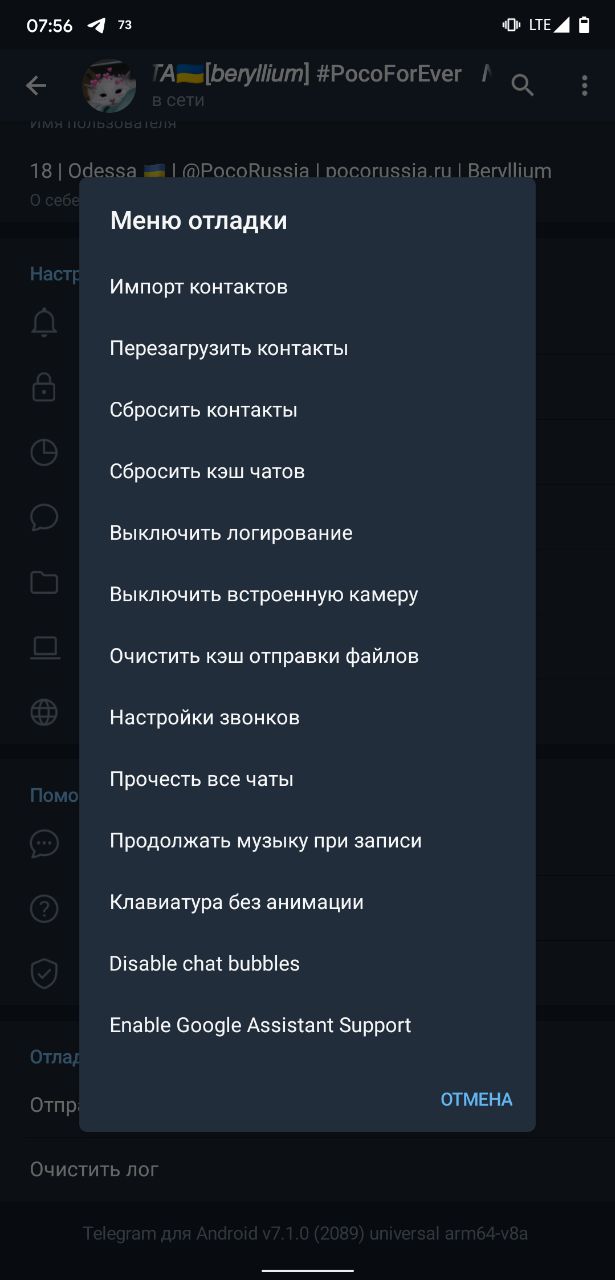Image resolution: width=615 pixels, height=1280 pixels.
Task: Tap Сбросить контакты entry
Action: coord(203,410)
